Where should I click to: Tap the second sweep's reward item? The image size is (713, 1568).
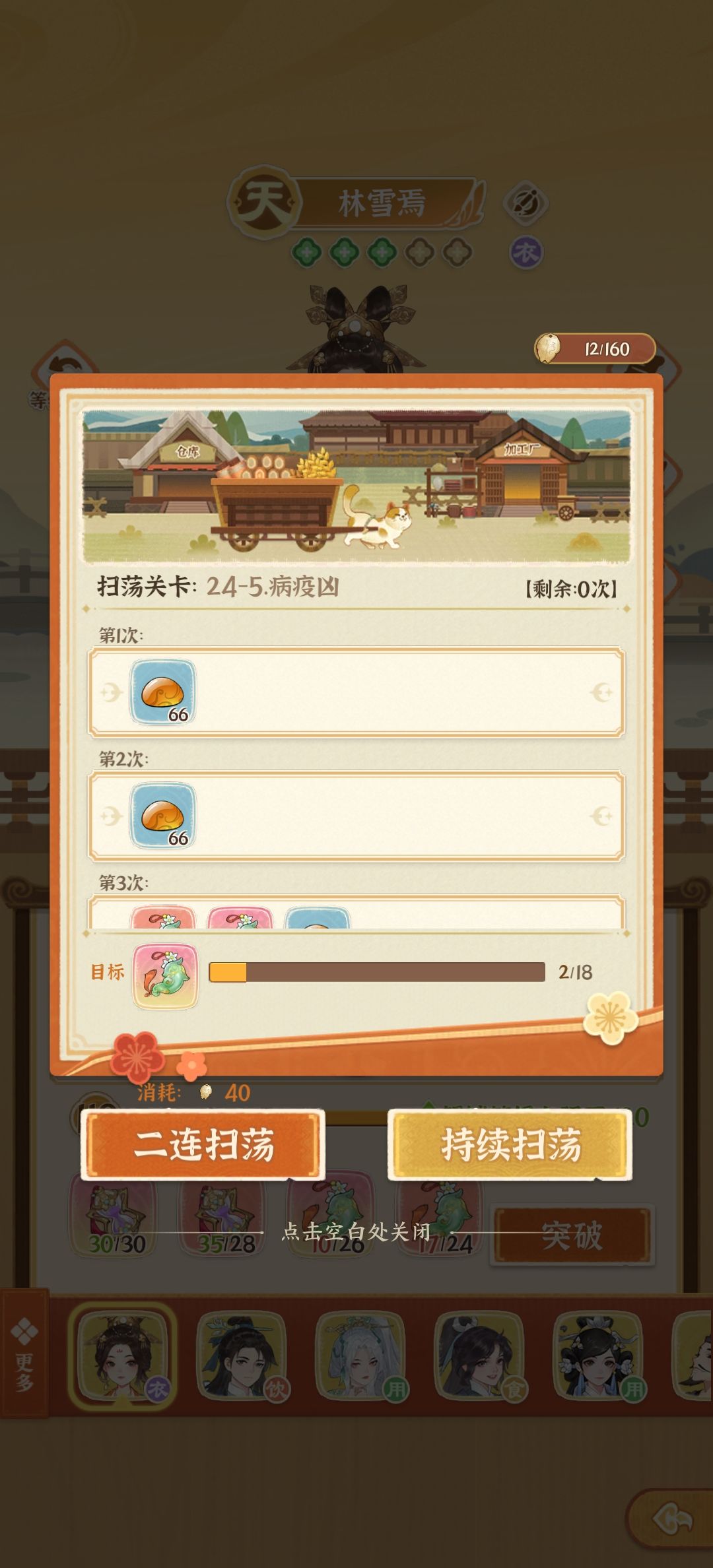[x=162, y=816]
